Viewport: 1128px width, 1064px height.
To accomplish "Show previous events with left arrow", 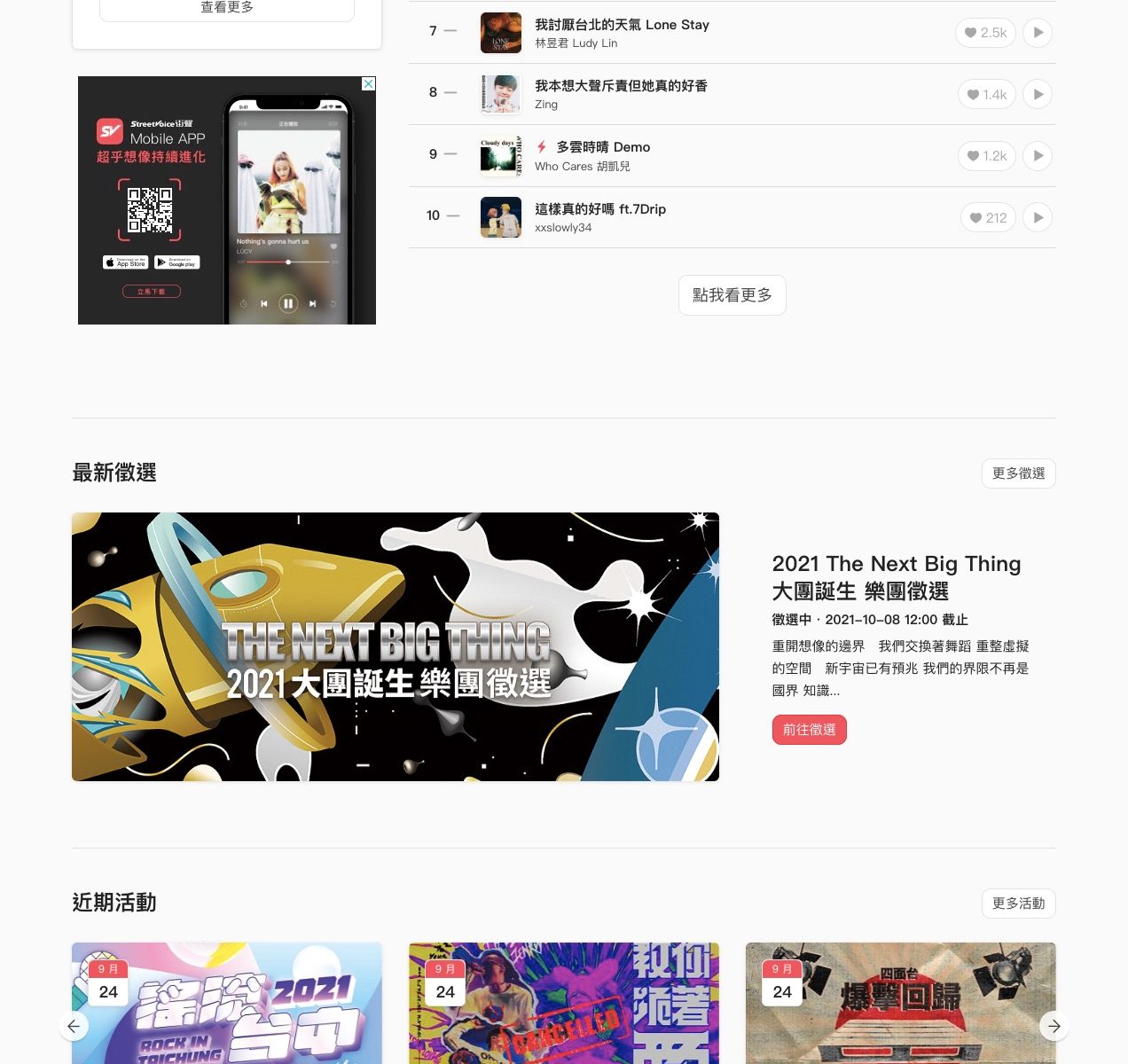I will (74, 1026).
